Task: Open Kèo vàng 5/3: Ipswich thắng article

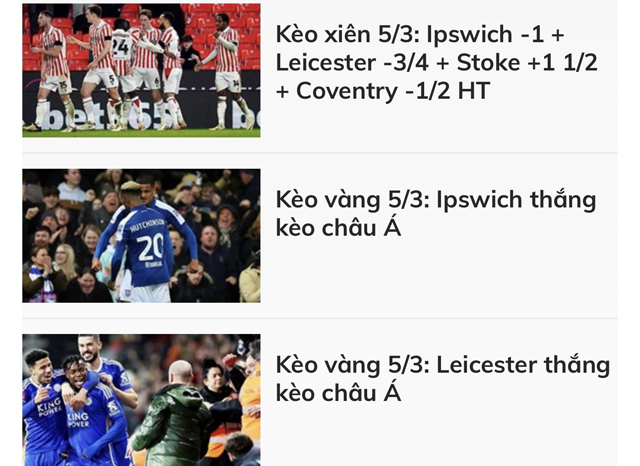Action: [434, 213]
